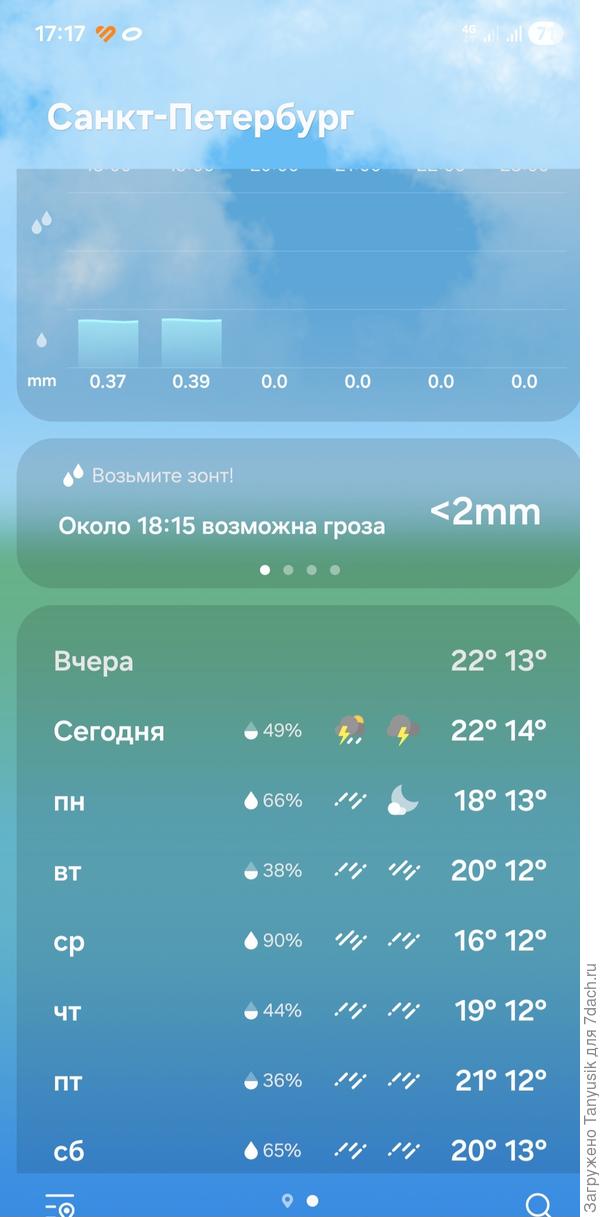Open the locations list icon
The image size is (600, 1217).
click(60, 1204)
